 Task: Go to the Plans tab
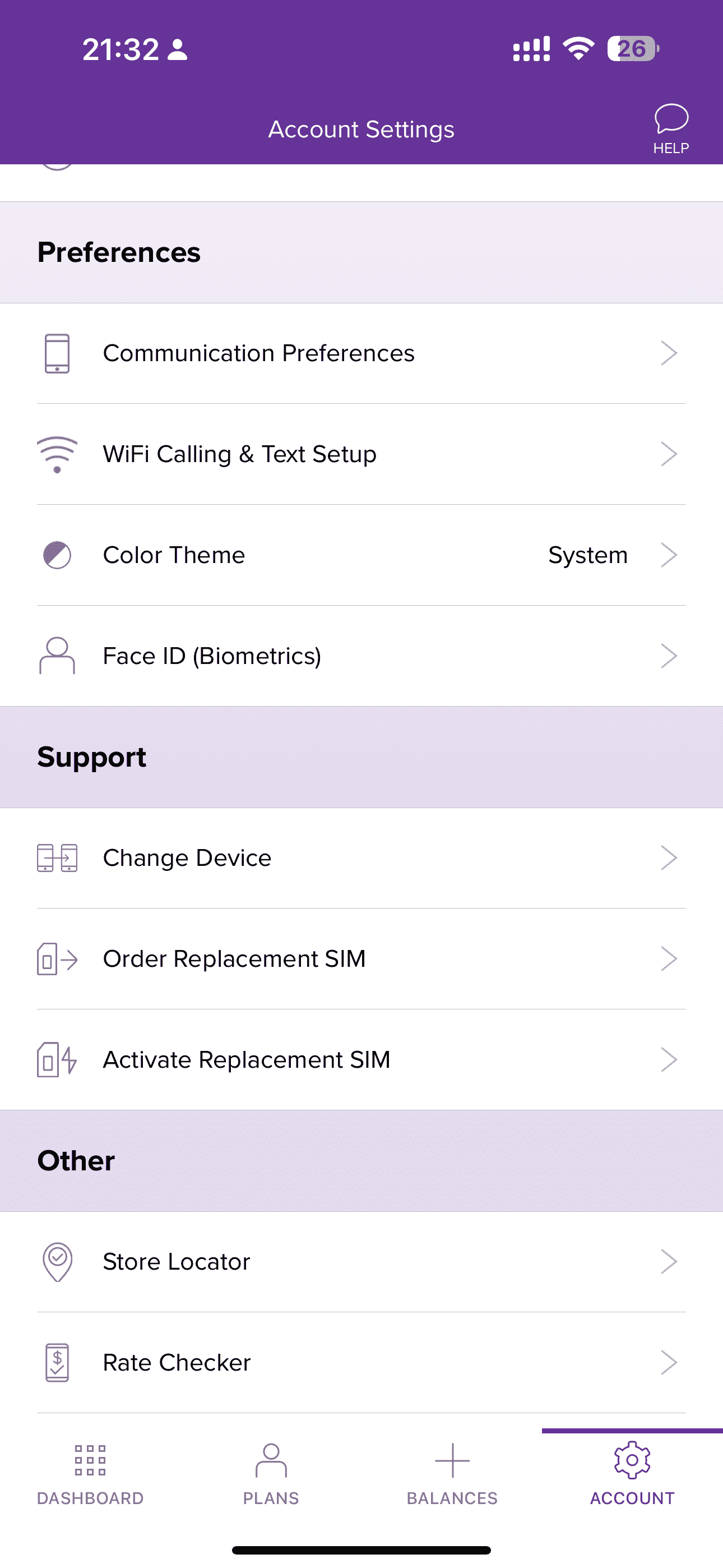click(x=271, y=1474)
